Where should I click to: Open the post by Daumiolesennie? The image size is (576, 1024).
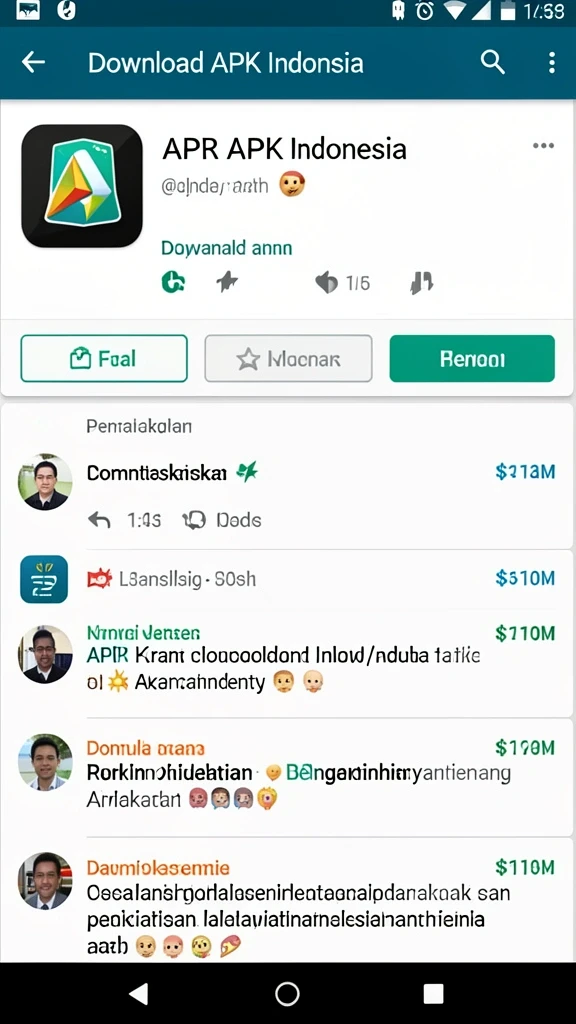pyautogui.click(x=288, y=903)
